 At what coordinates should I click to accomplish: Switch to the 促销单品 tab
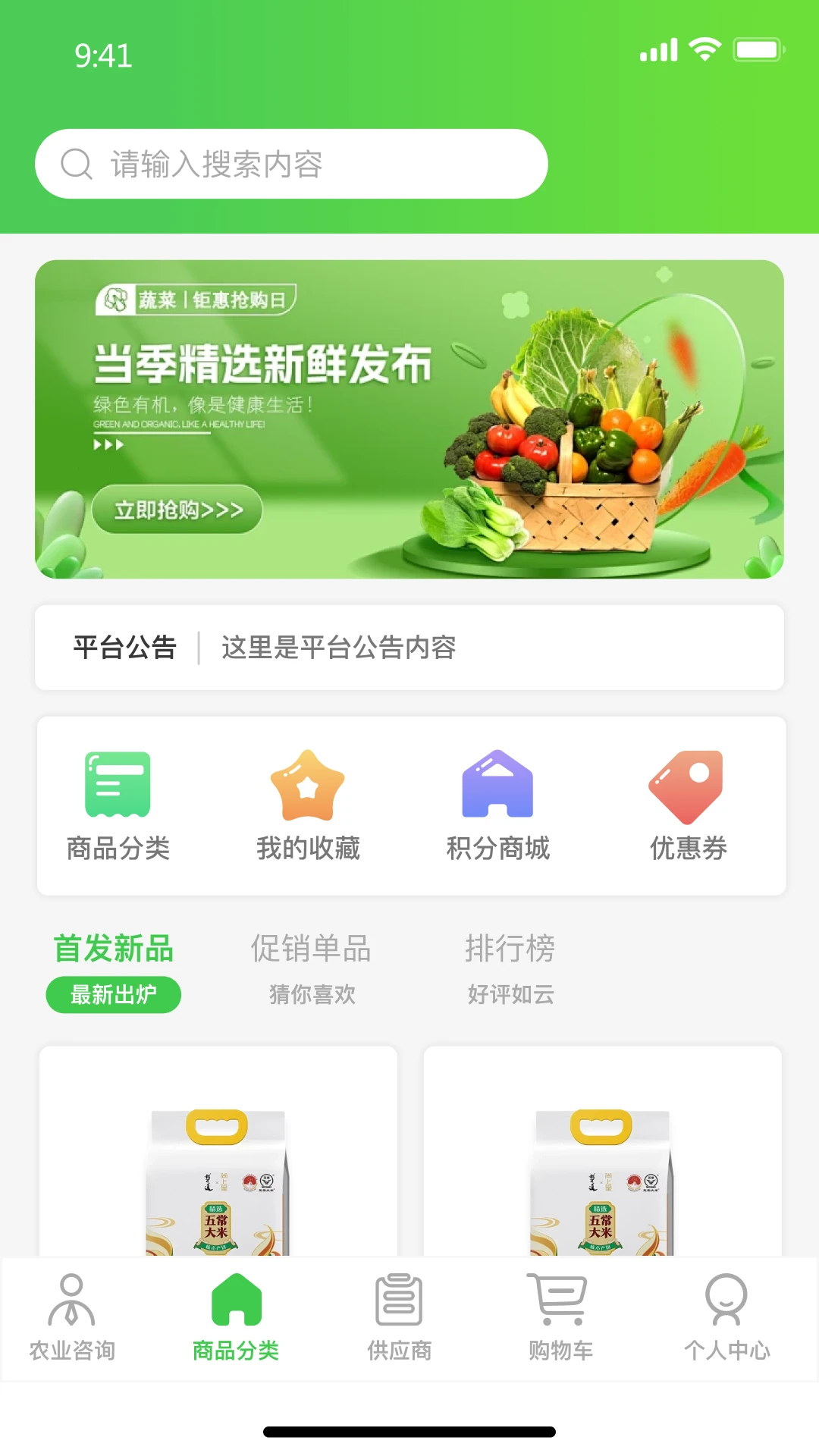[310, 949]
